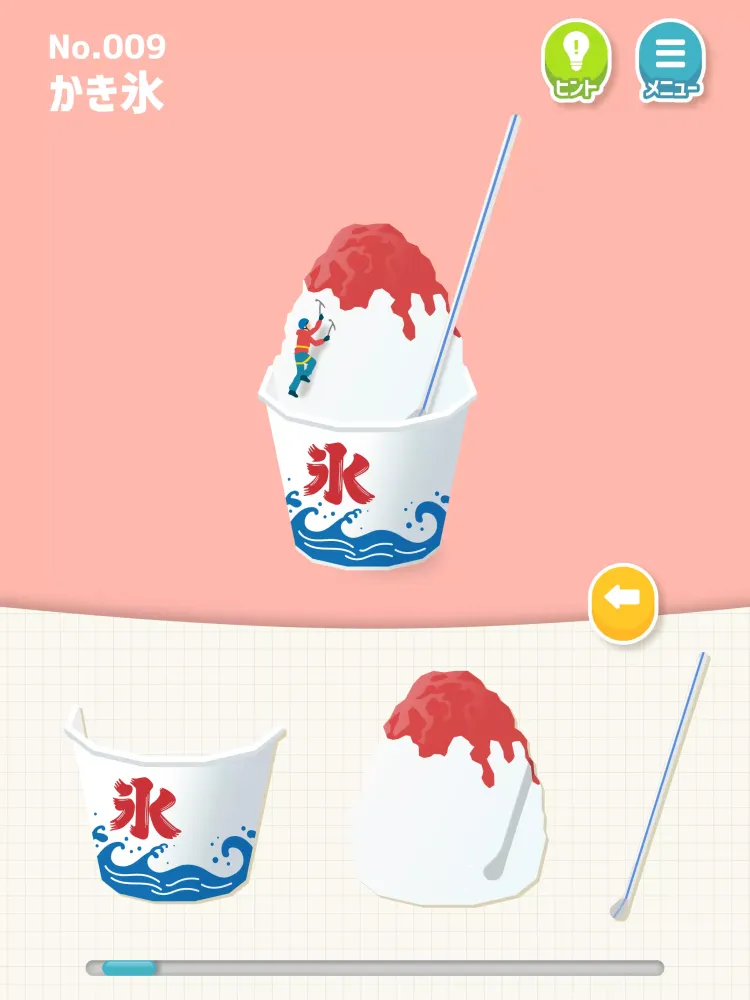Viewport: 750px width, 1000px height.
Task: Tap the piece tray scrollbar
Action: 375,968
